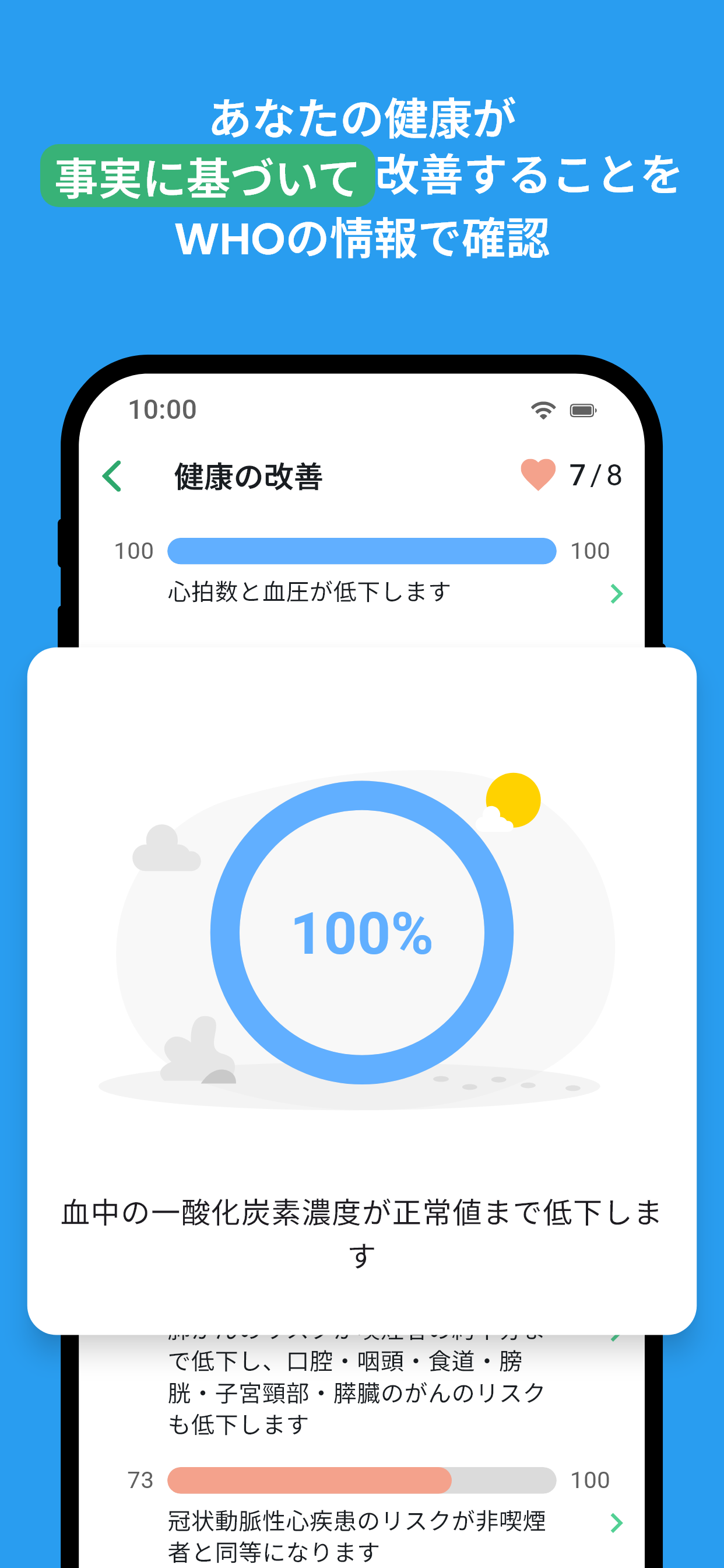Select the 7/8 progress counter
The width and height of the screenshot is (724, 1568).
[x=595, y=475]
